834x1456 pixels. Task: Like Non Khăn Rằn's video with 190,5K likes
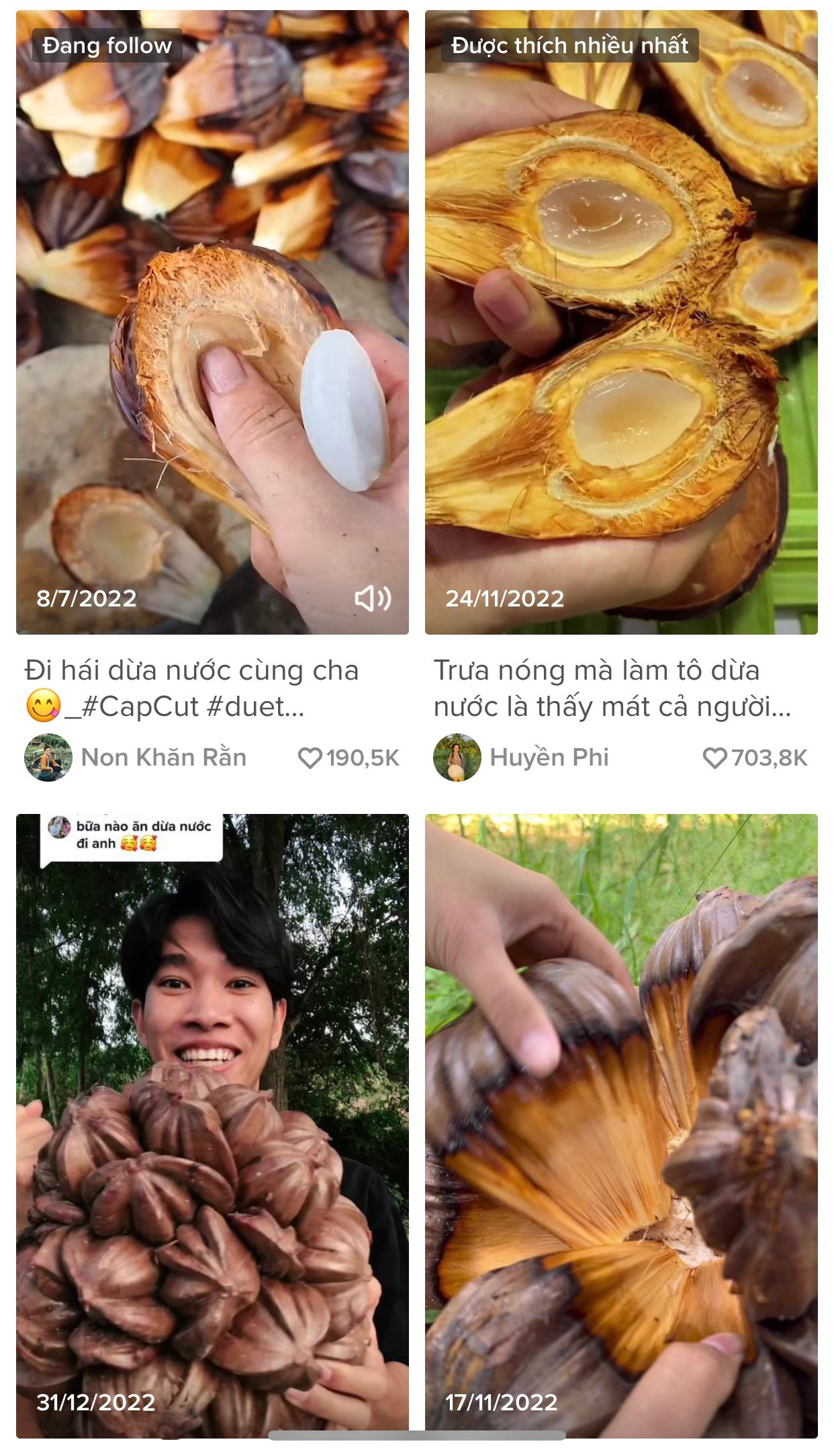310,758
